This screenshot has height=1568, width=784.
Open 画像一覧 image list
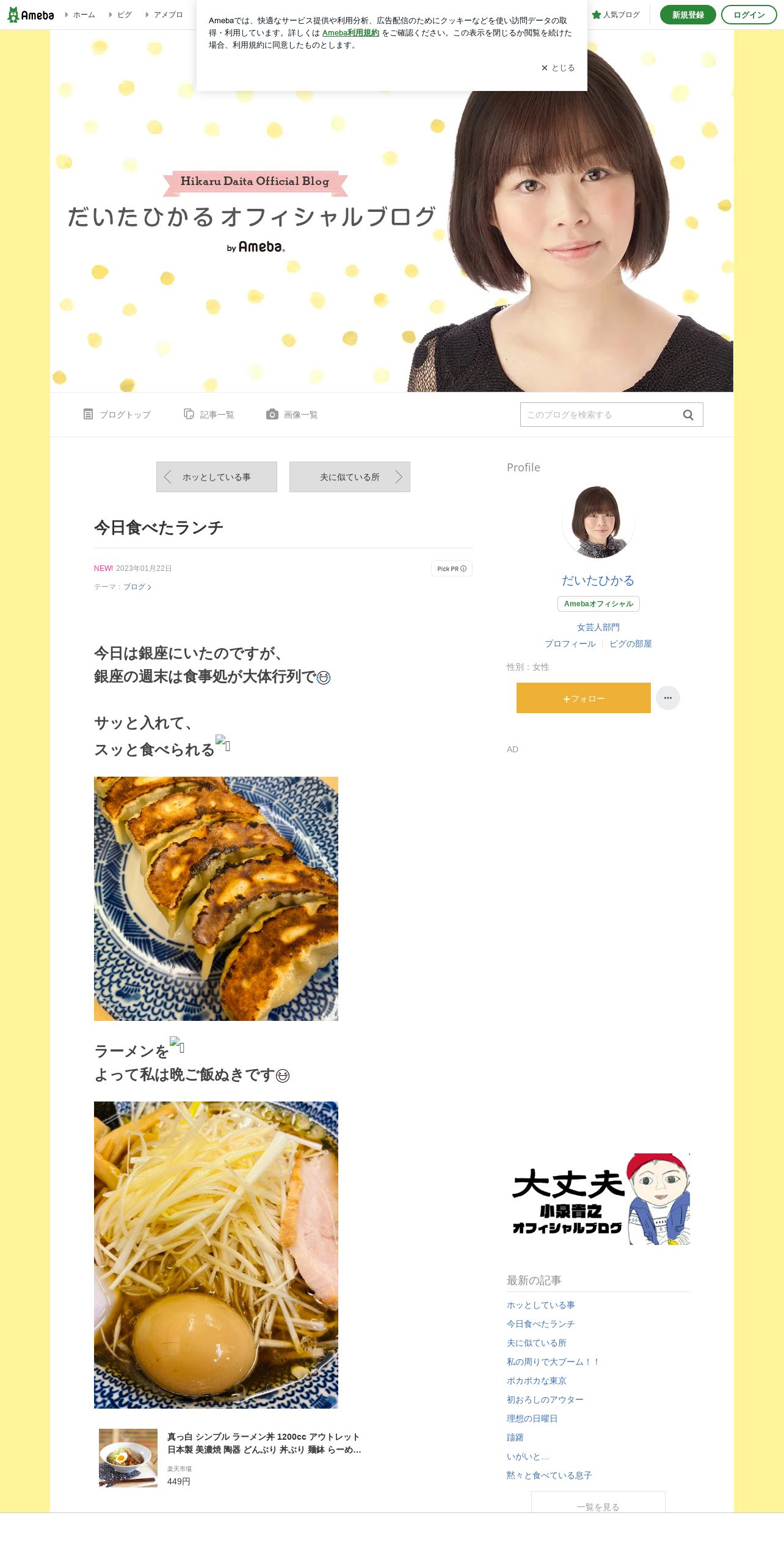pos(292,415)
